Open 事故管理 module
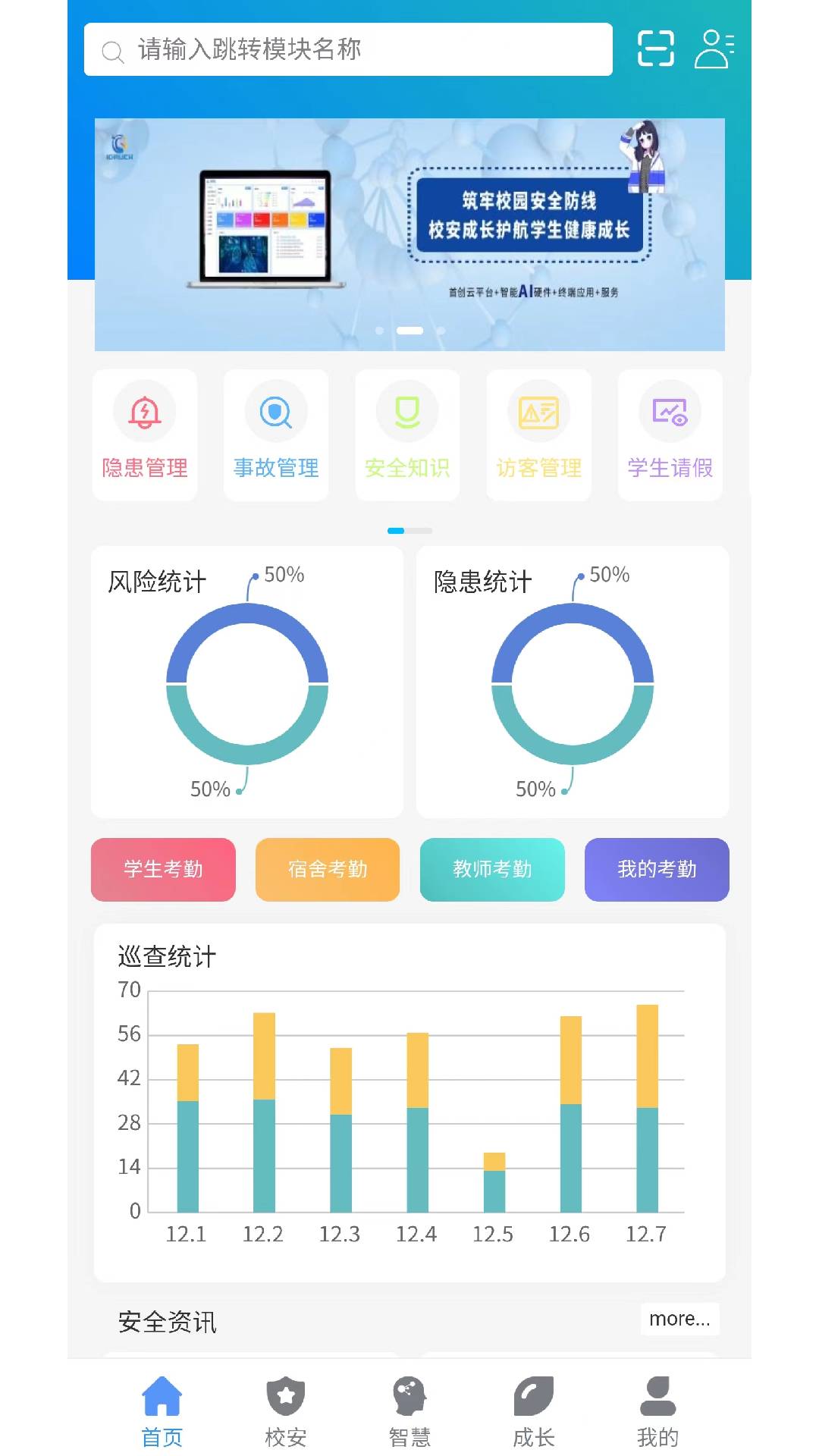 [276, 435]
